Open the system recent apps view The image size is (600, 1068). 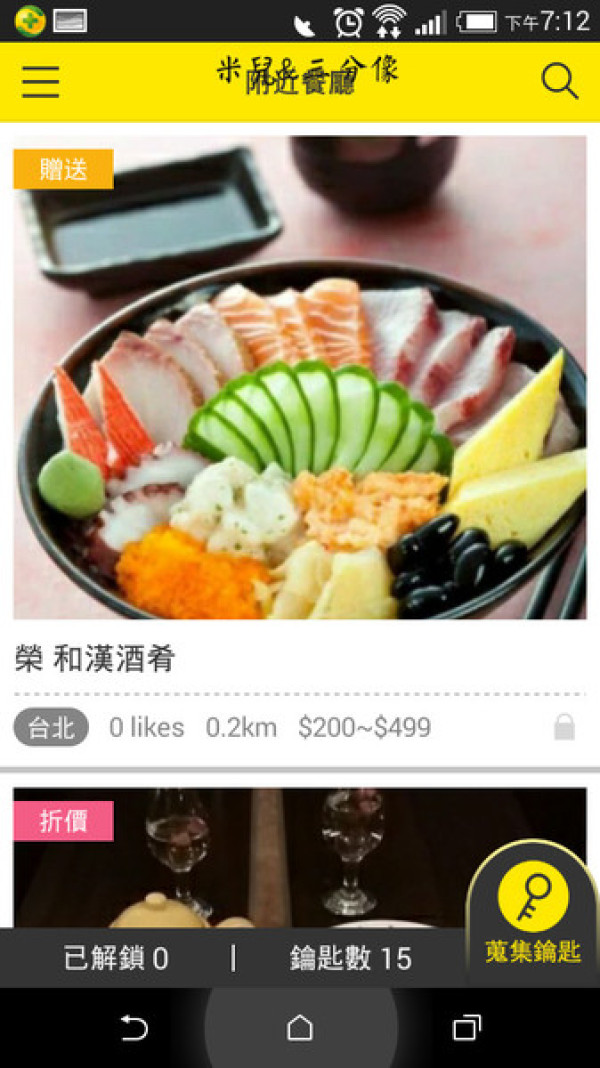pos(466,1028)
